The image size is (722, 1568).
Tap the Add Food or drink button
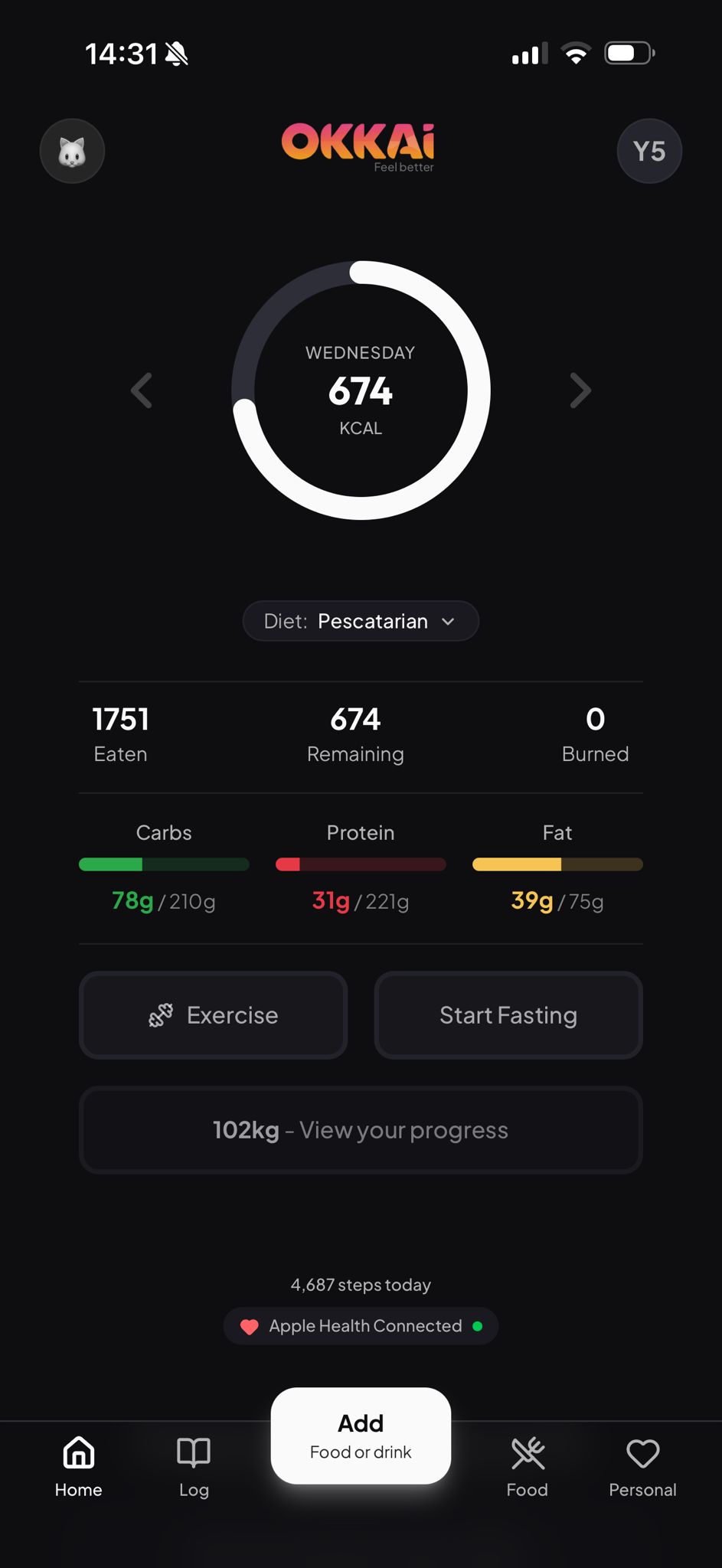coord(360,1436)
